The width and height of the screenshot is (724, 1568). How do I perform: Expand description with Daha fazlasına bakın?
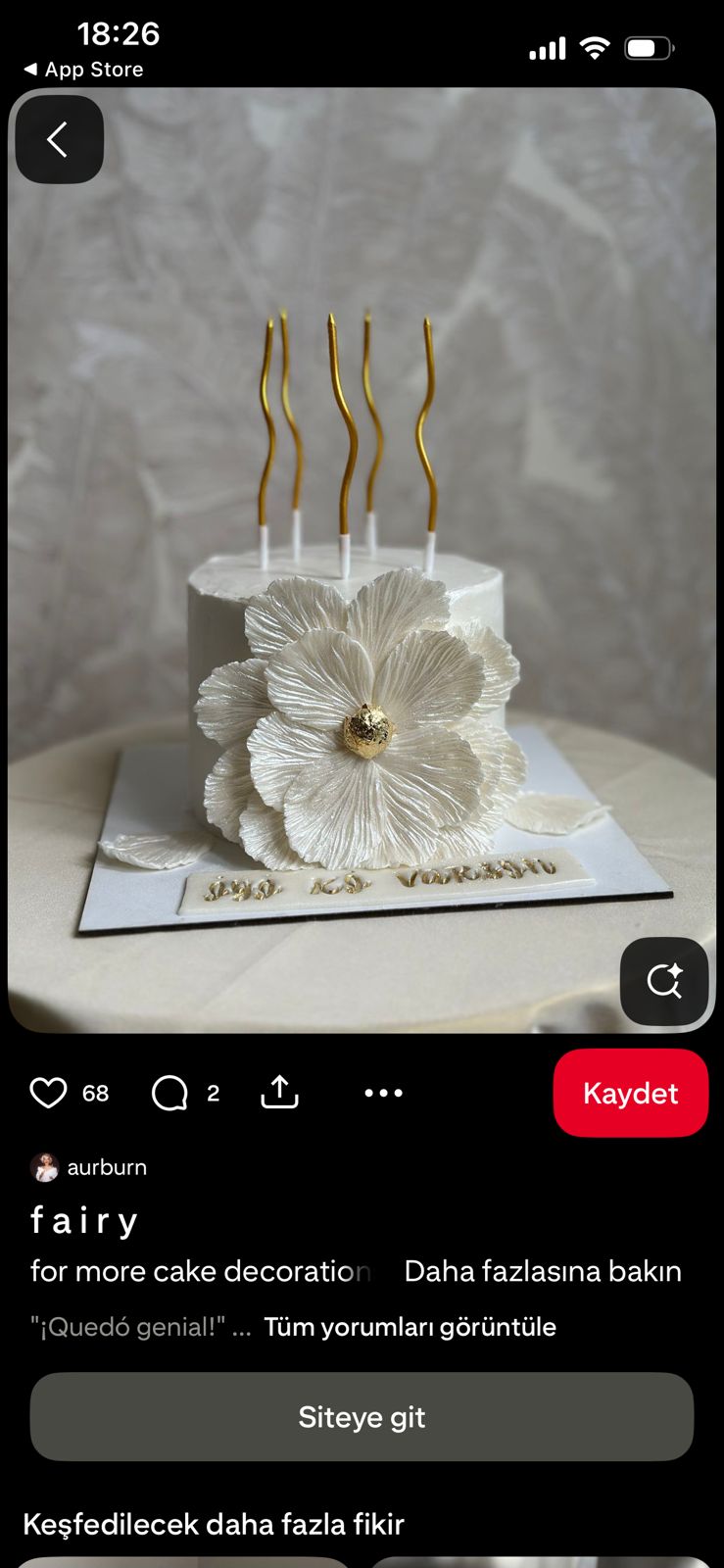pyautogui.click(x=543, y=1271)
